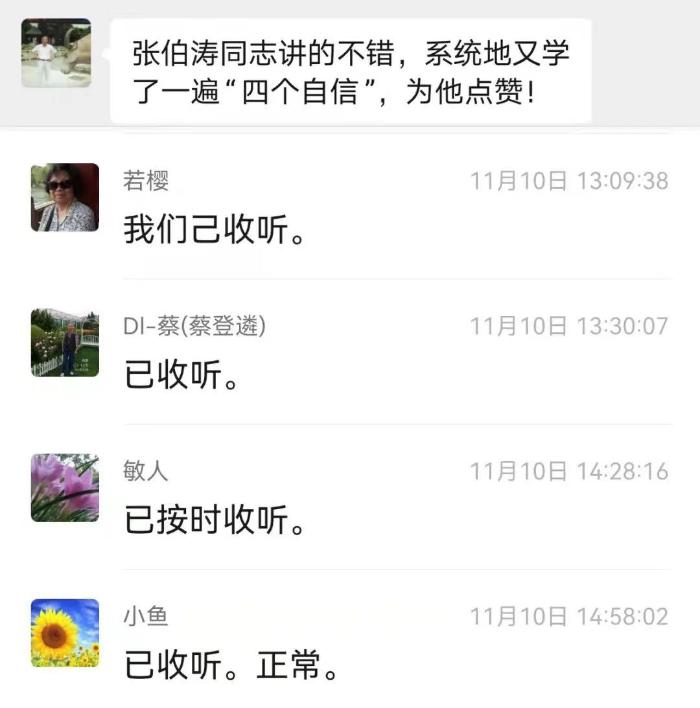Image resolution: width=700 pixels, height=708 pixels.
Task: Open DI-蔡(蔡登遴)'s profile avatar
Action: [x=65, y=343]
